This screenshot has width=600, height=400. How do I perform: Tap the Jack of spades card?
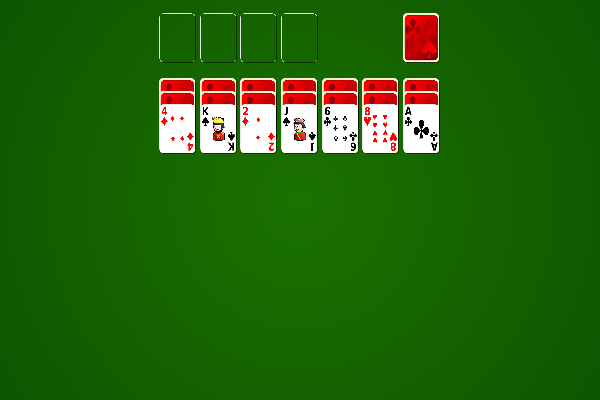coord(299,129)
